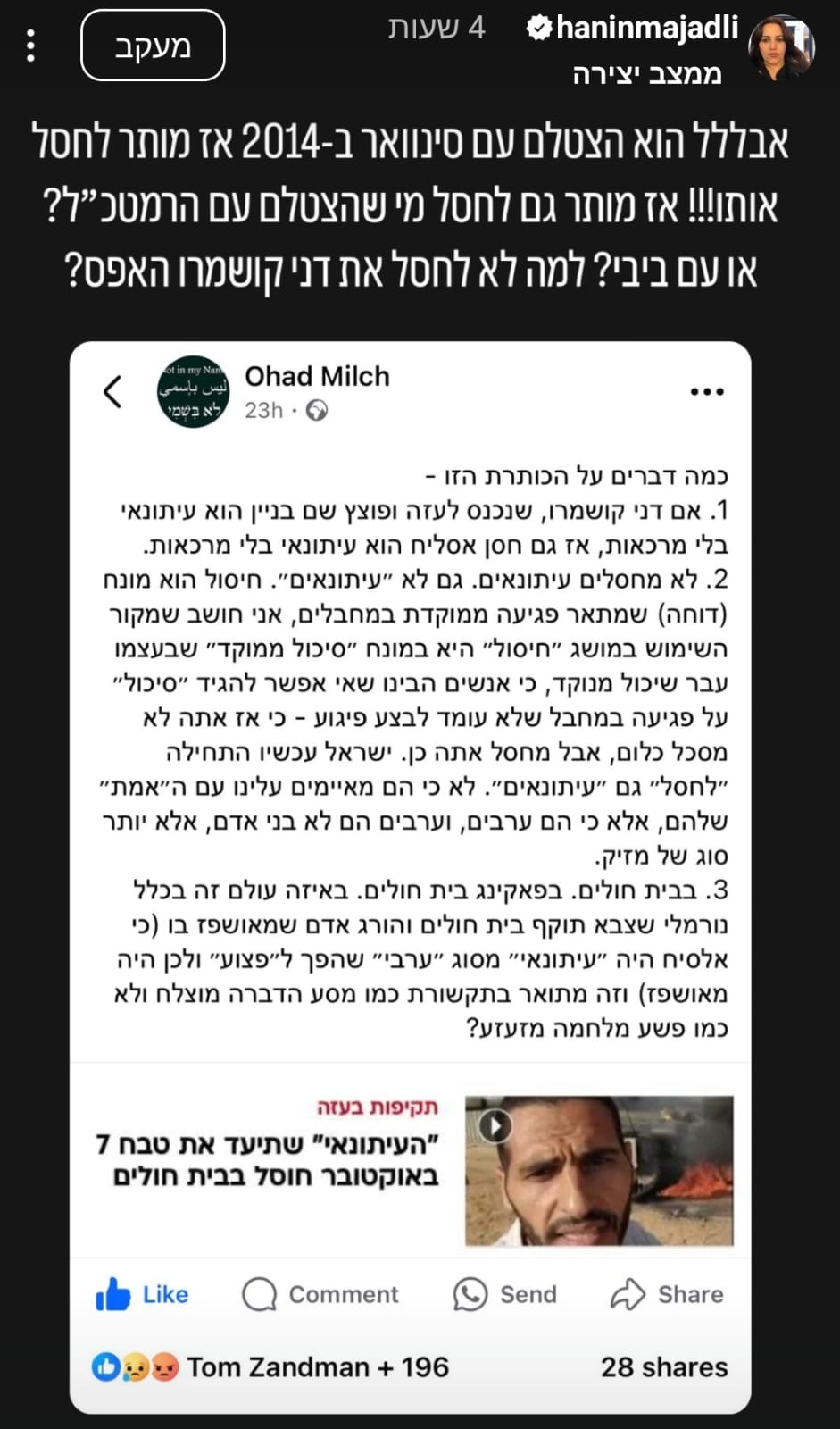The height and width of the screenshot is (1429, 840).
Task: Follow haninmajadli with the מעקב button
Action: coord(153,46)
